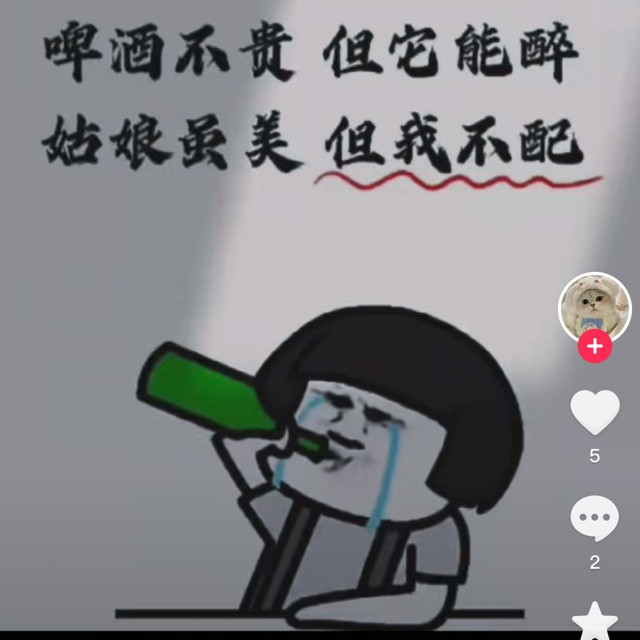The width and height of the screenshot is (640, 640).
Task: Open the comments bubble
Action: (595, 518)
